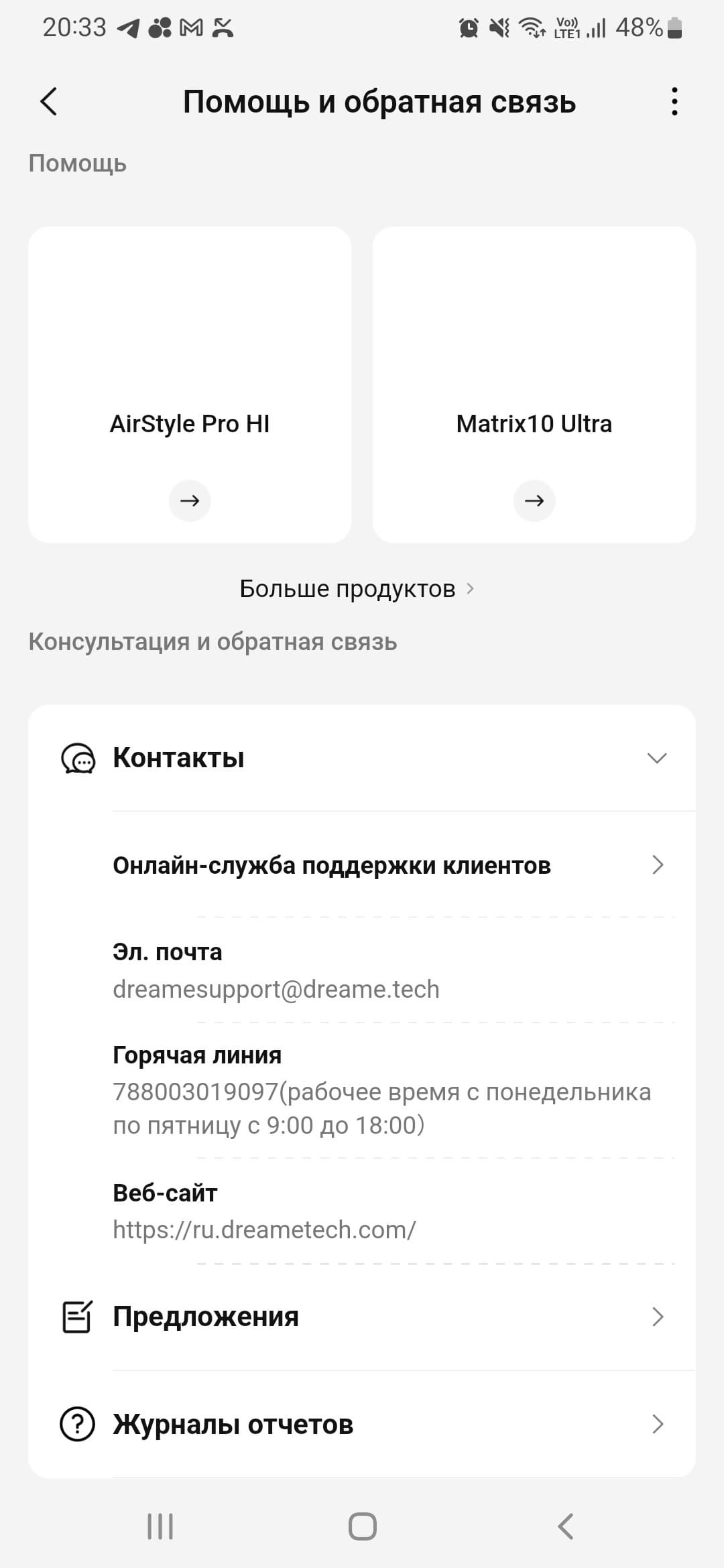Open Журналы отчетов row
The width and height of the screenshot is (724, 1568).
click(x=362, y=1424)
